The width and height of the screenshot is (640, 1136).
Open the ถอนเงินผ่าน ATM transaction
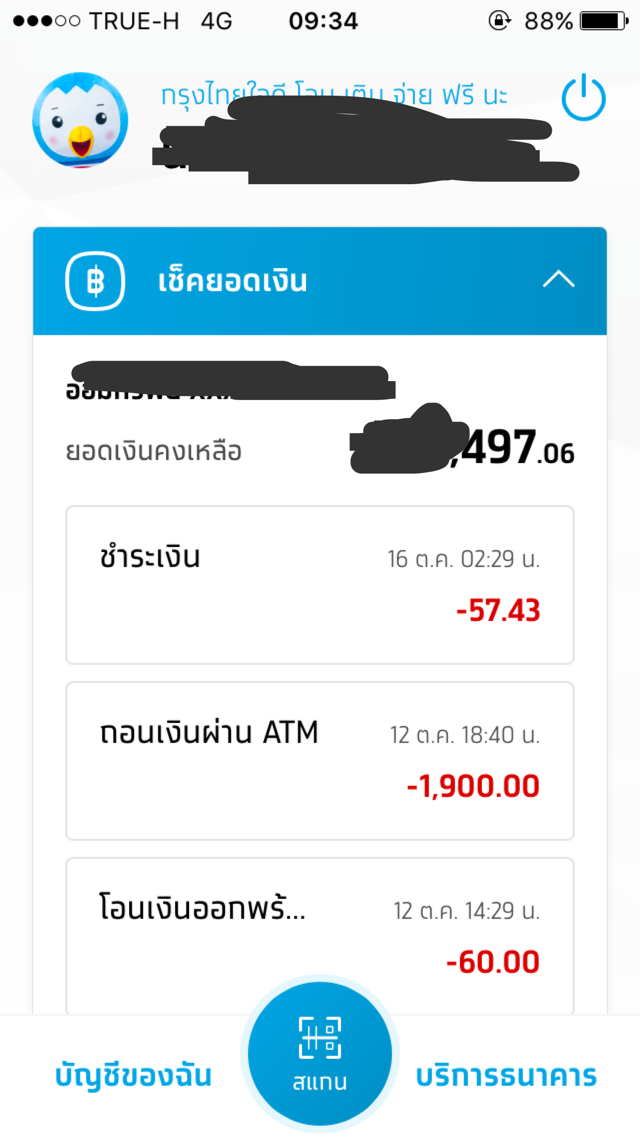tap(320, 761)
